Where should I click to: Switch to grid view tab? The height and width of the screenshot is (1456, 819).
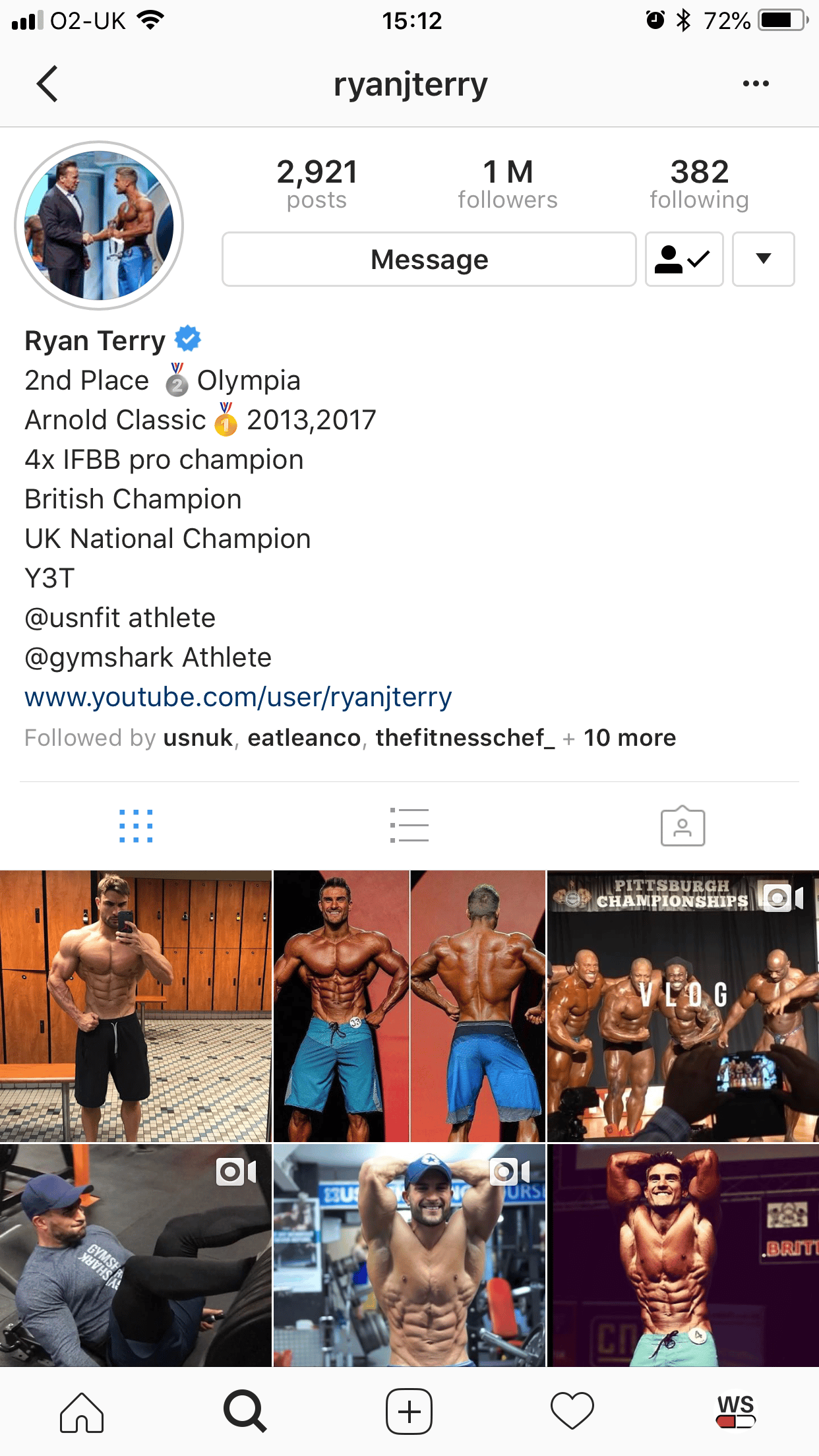(136, 826)
